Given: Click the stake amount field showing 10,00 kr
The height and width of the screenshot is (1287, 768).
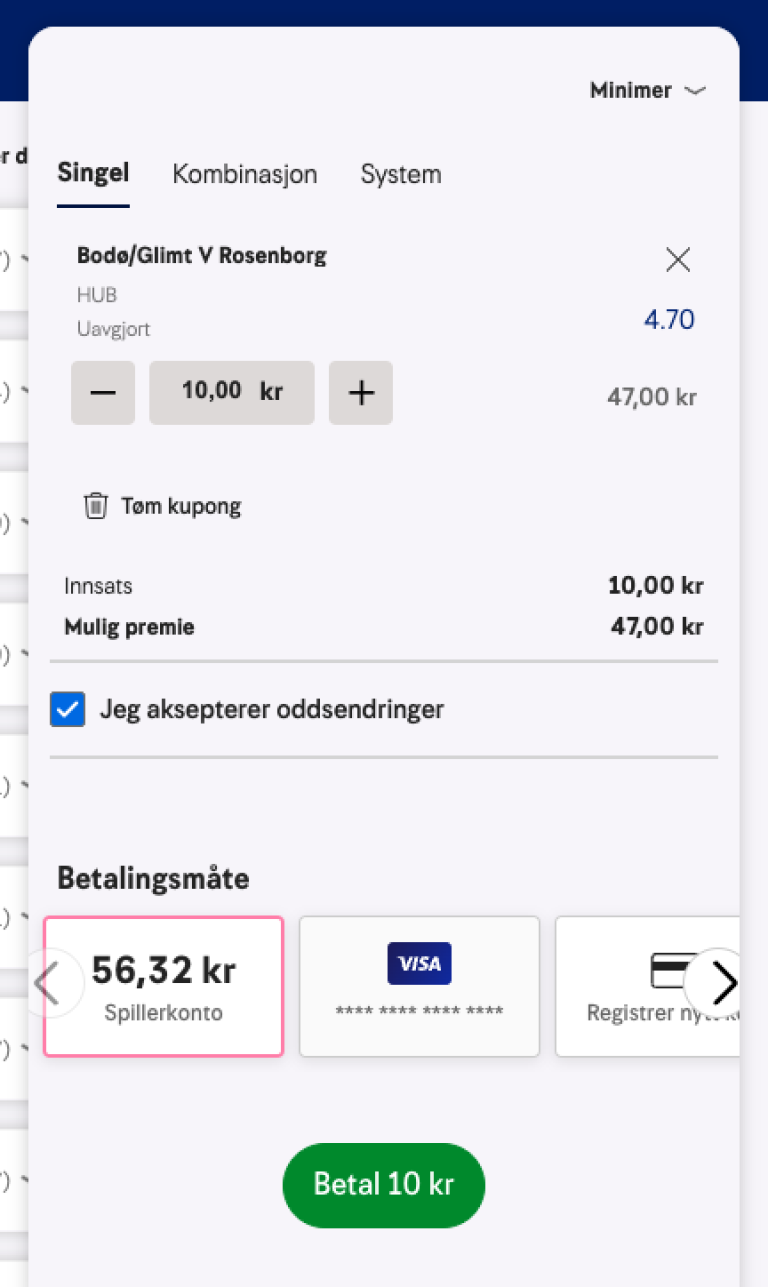Looking at the screenshot, I should click(x=232, y=392).
